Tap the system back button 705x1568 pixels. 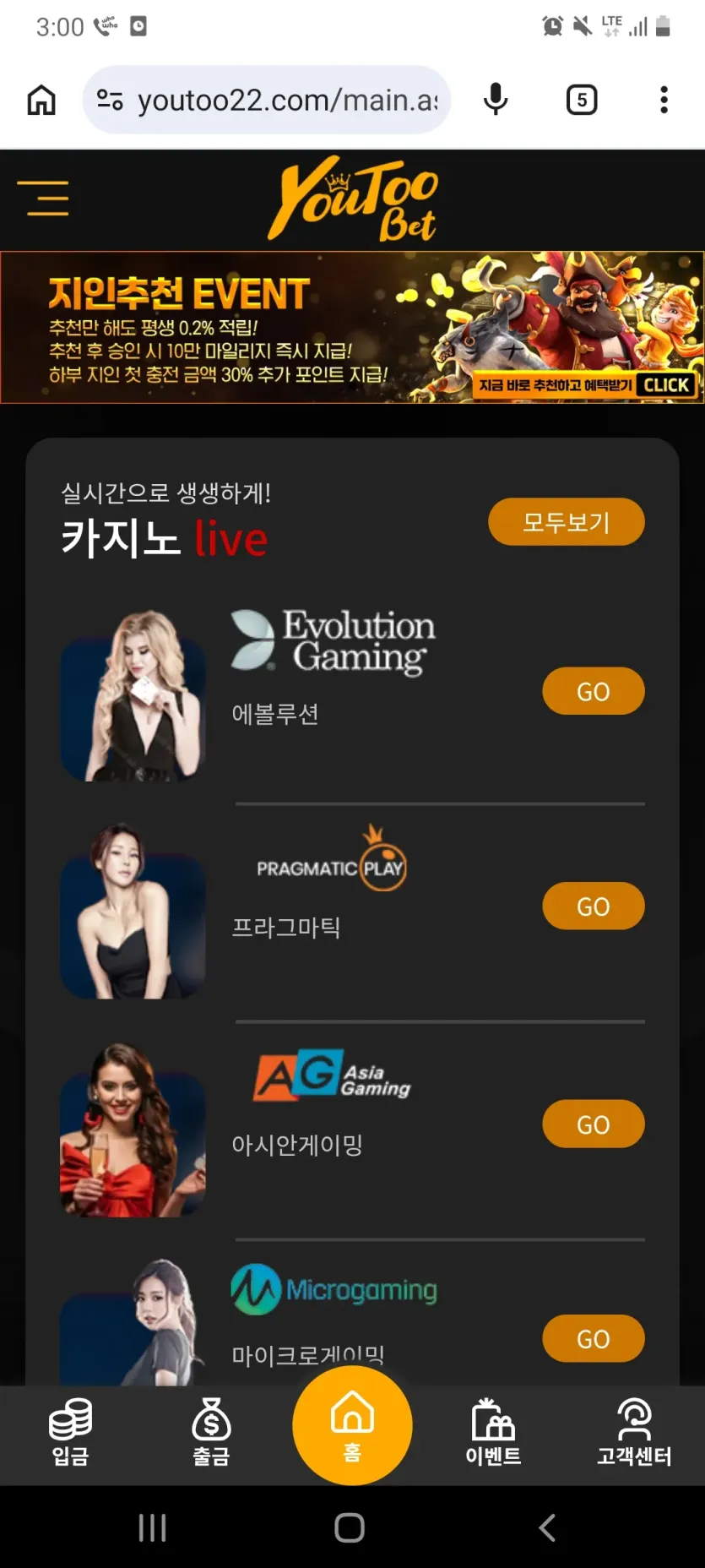click(547, 1527)
